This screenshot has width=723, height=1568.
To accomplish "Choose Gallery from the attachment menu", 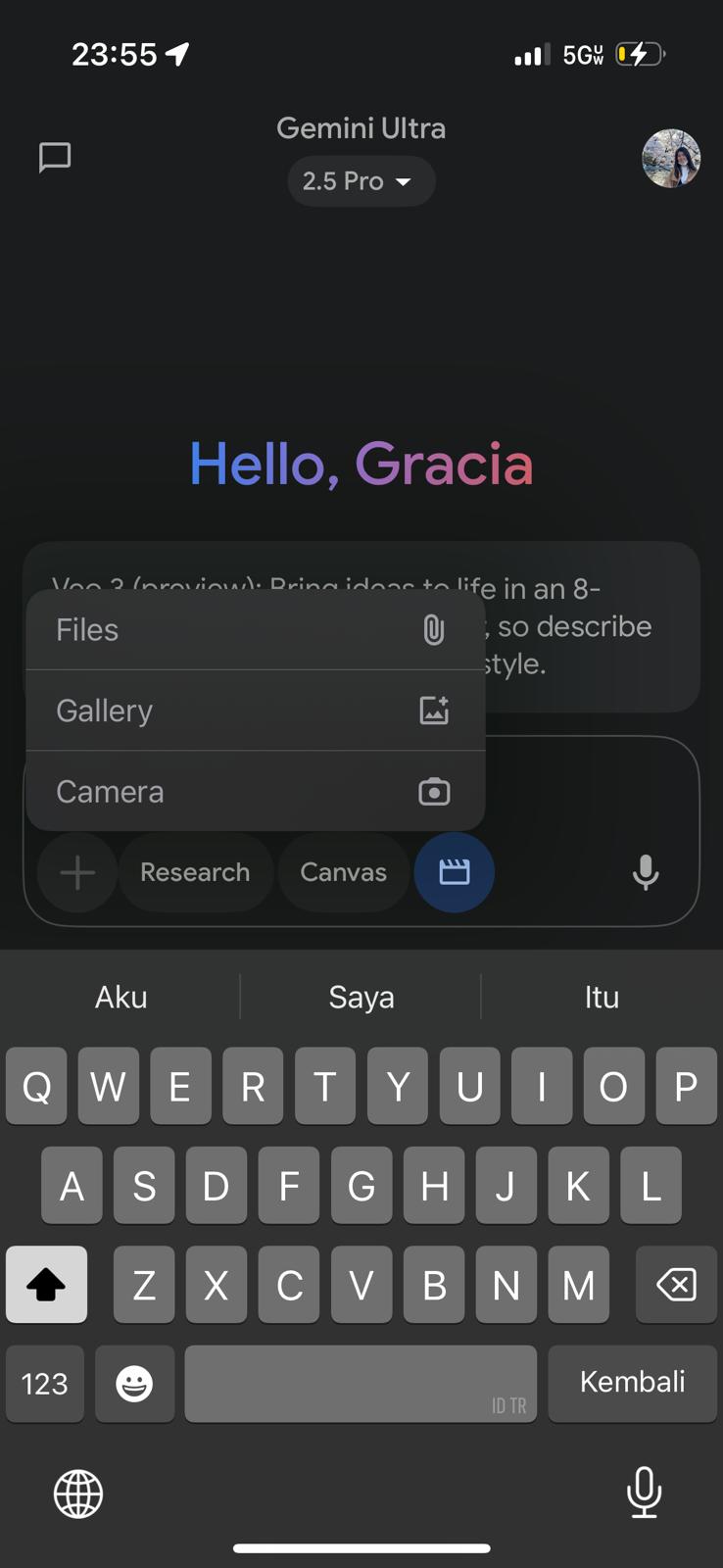I will [x=255, y=710].
